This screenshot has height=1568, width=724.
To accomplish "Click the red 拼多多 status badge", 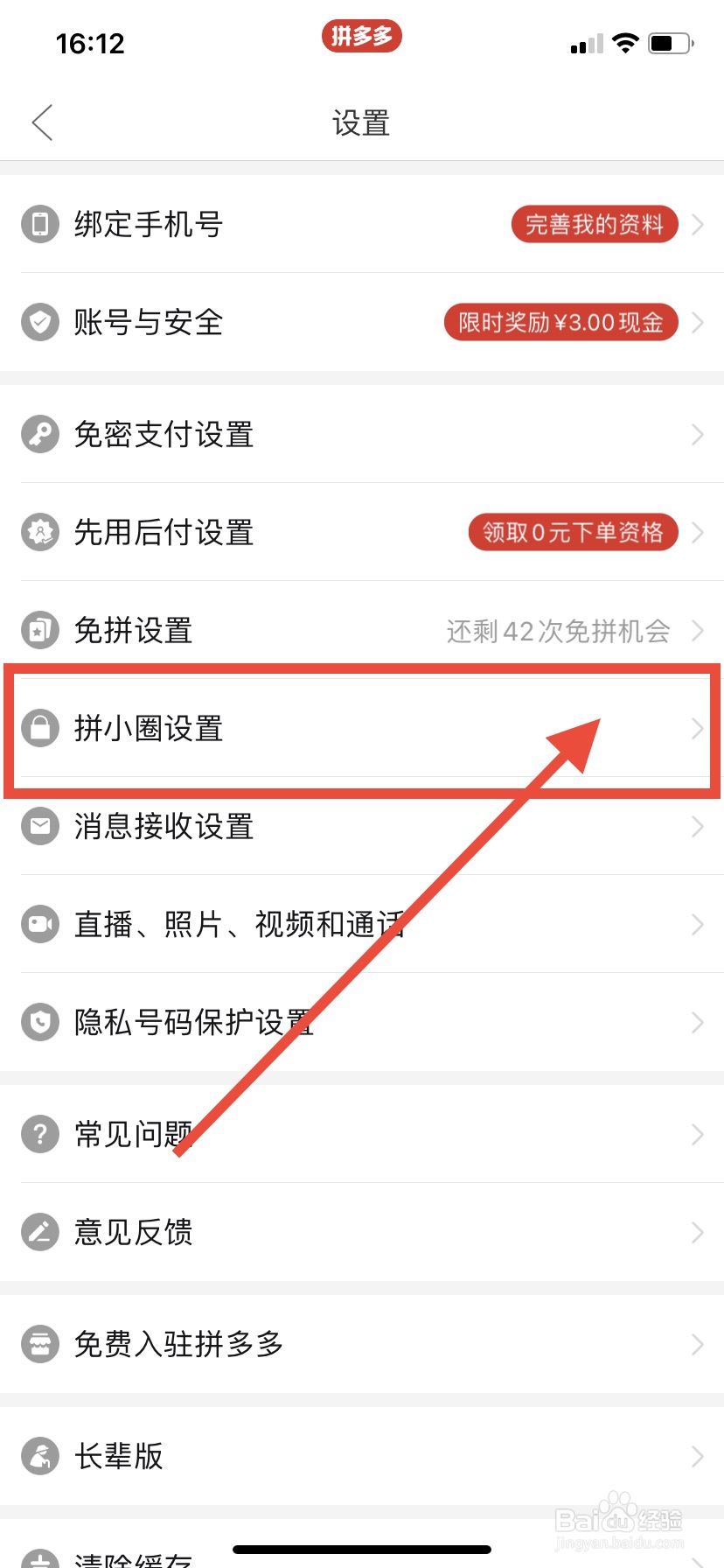I will point(362,36).
